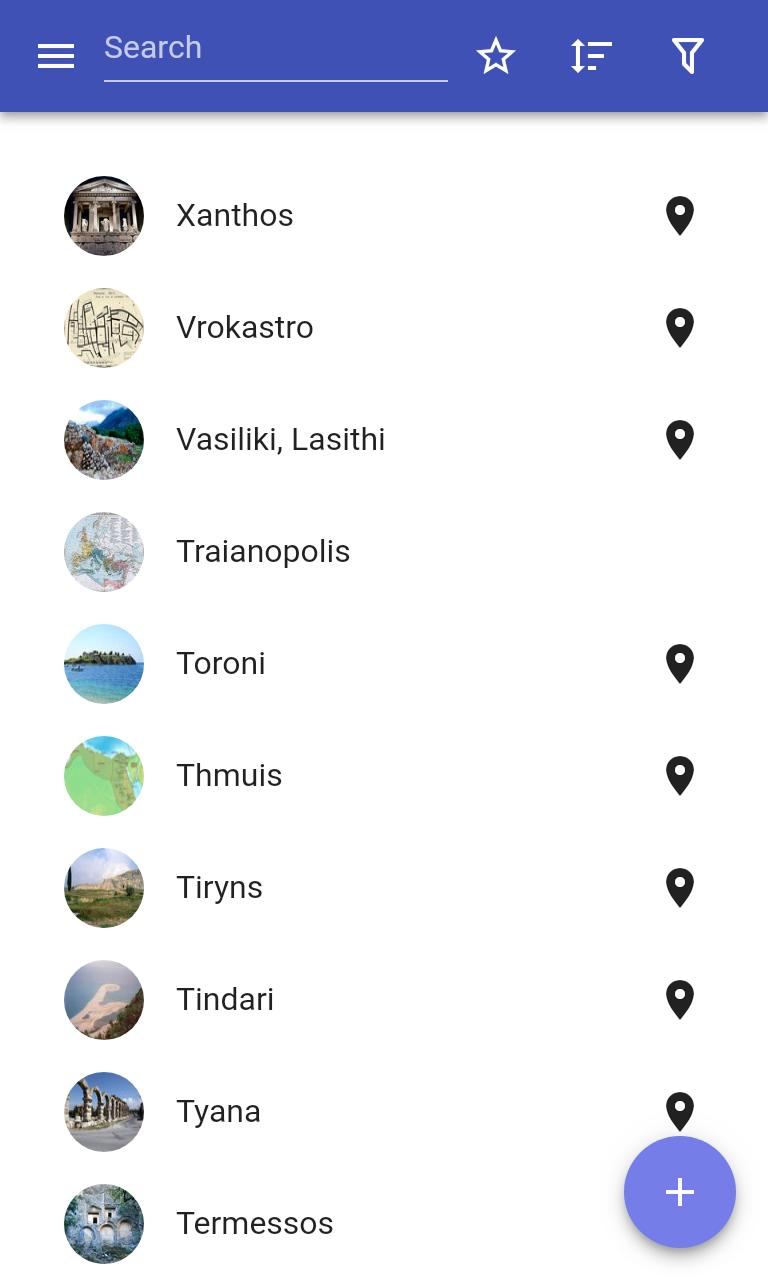Open the Xanthos entry
Screen dimensions: 768x1280
[235, 216]
